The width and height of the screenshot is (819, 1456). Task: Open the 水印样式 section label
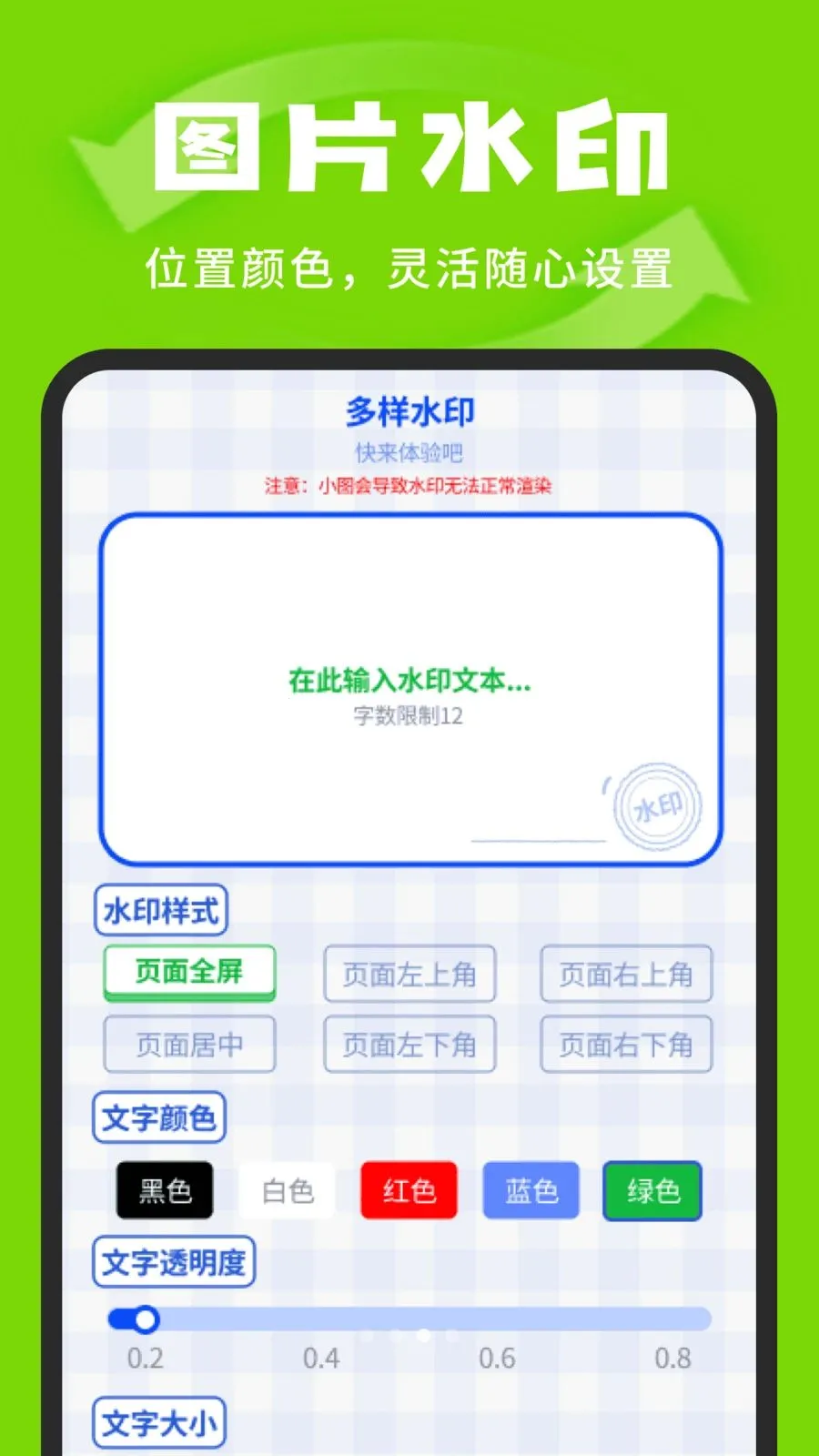coord(160,910)
